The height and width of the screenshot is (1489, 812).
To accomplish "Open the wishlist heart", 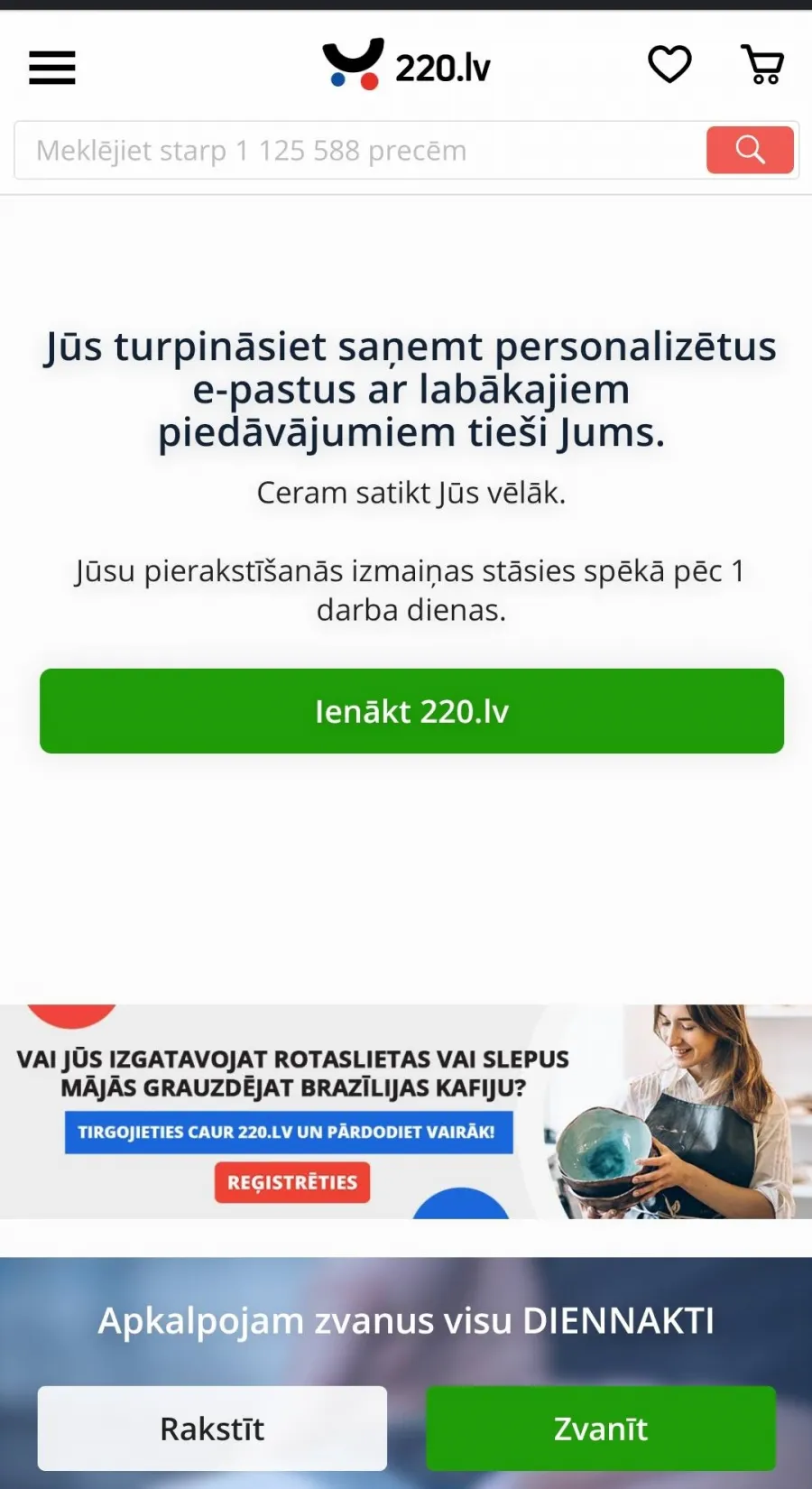I will (x=669, y=65).
